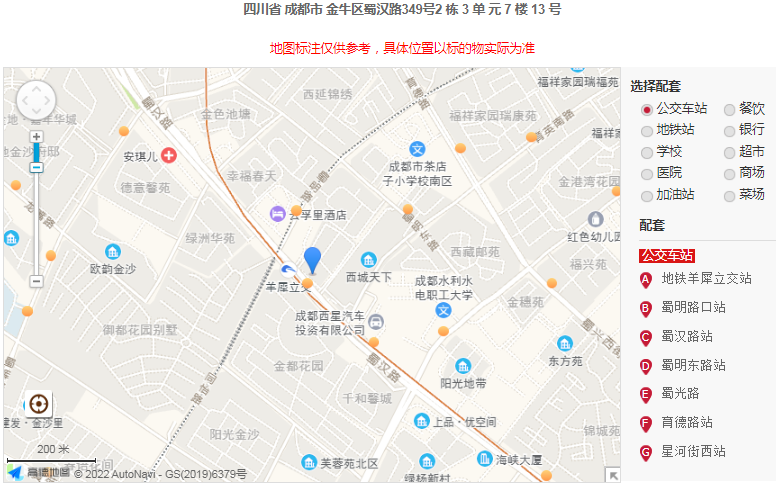Show 蜀光路 stop location
Image resolution: width=776 pixels, height=483 pixels.
click(x=679, y=393)
